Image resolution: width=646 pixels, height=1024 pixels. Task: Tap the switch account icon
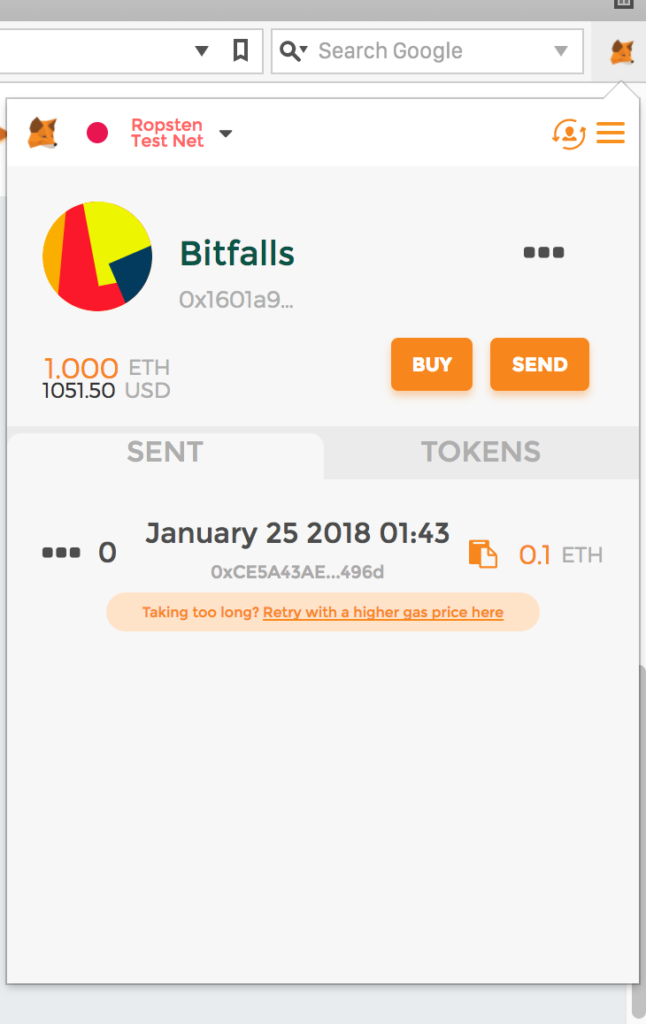point(569,133)
